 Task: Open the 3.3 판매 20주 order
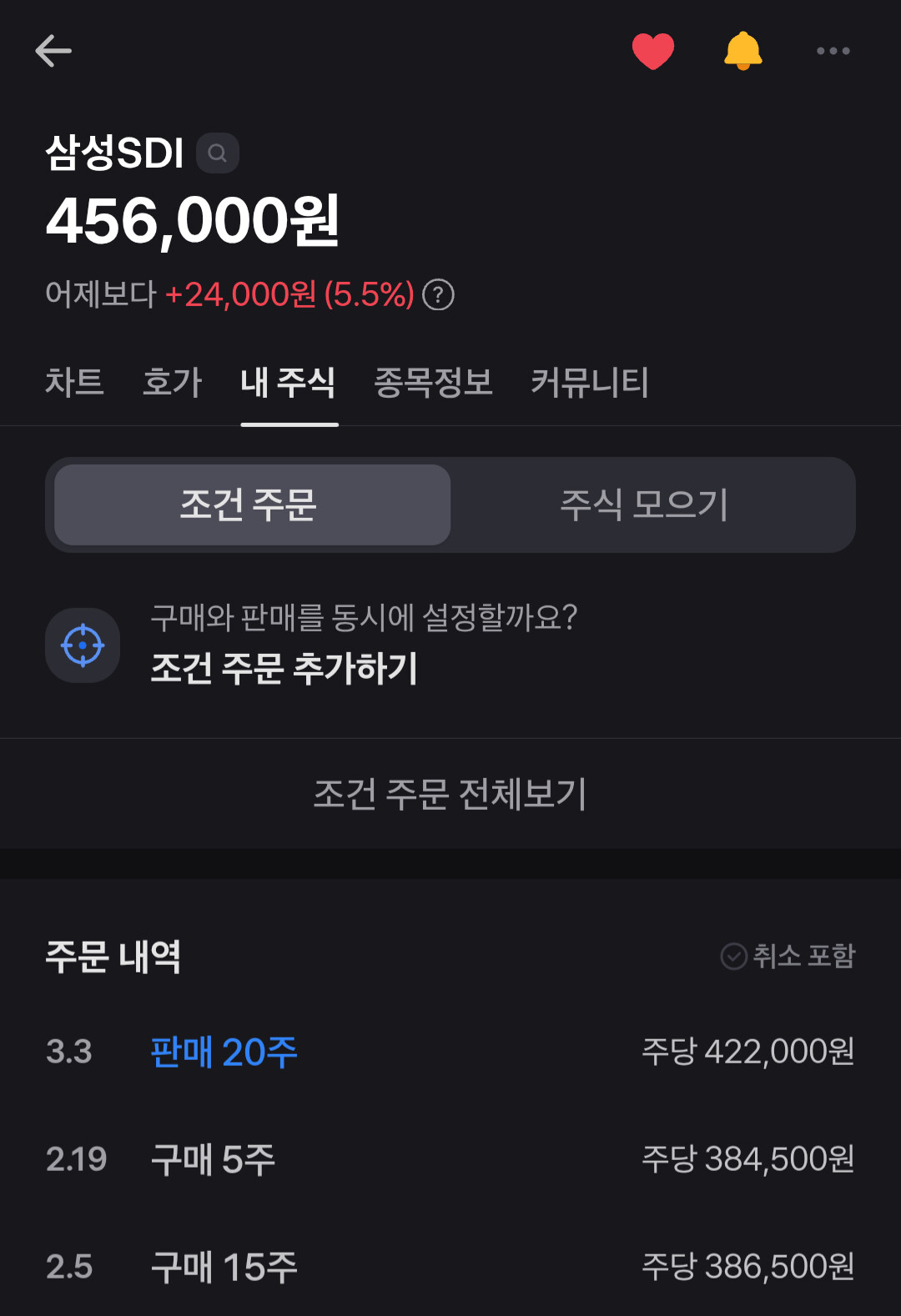tap(450, 1052)
